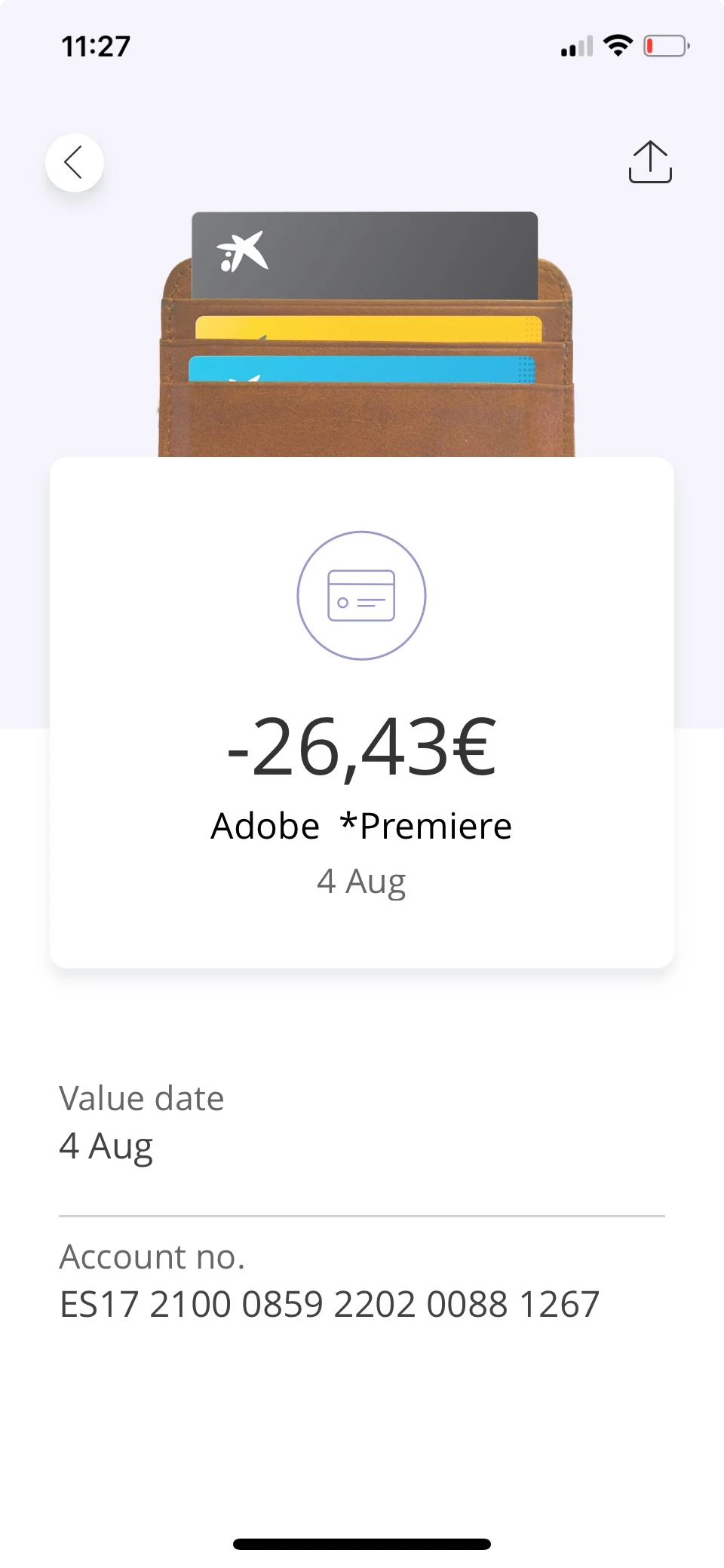The height and width of the screenshot is (1568, 724).
Task: Share this transaction receipt
Action: tap(649, 162)
